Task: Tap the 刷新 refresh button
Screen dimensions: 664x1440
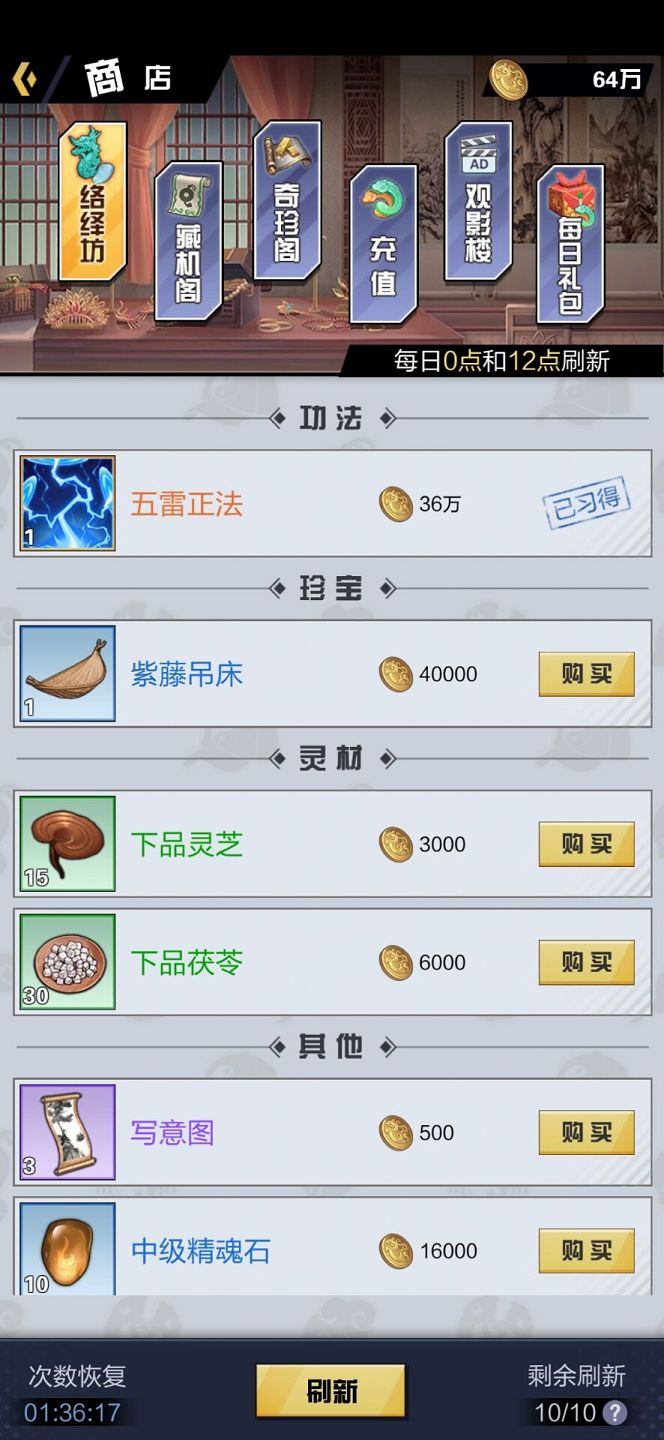Action: click(331, 1391)
